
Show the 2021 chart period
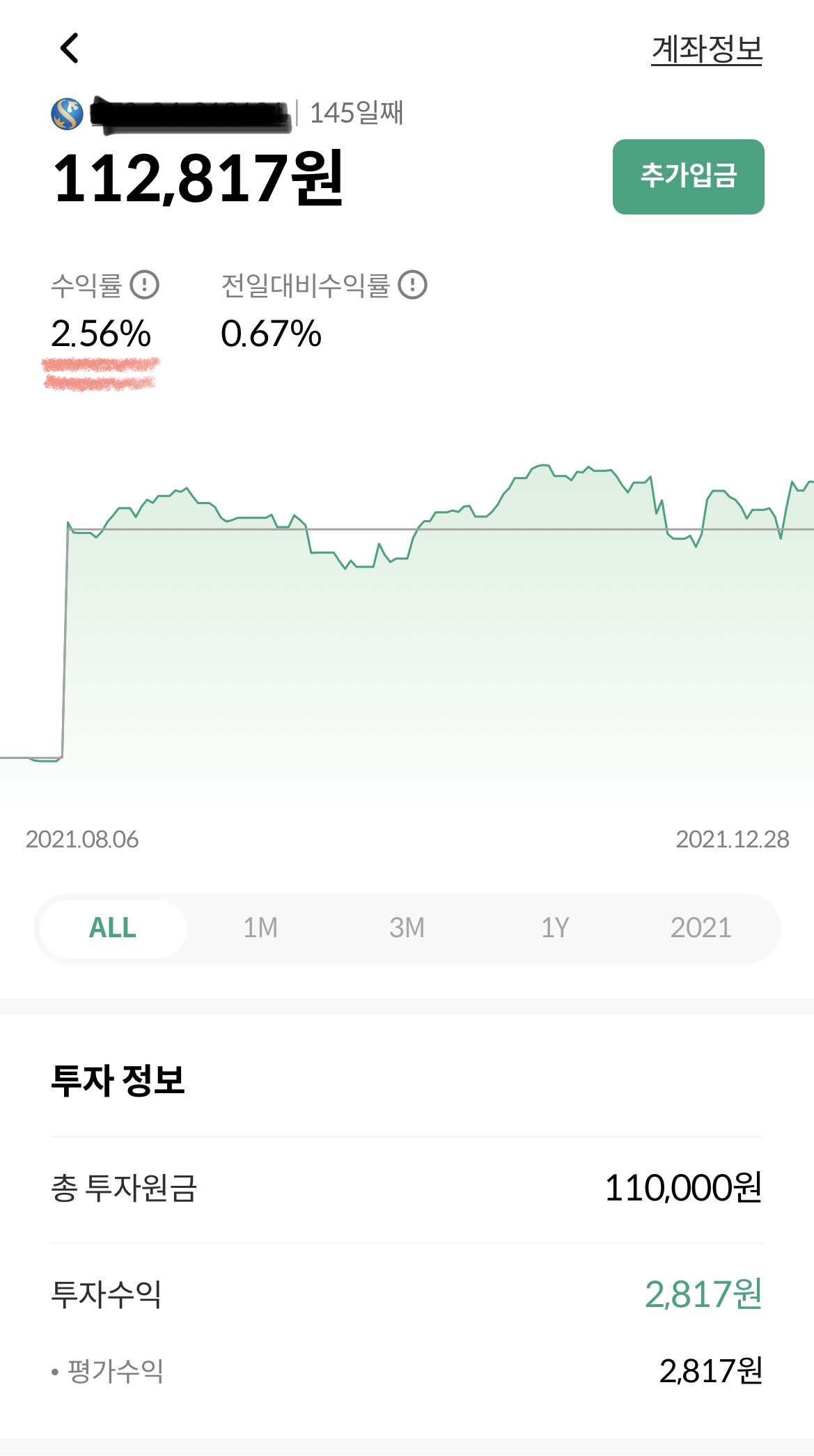[x=700, y=928]
